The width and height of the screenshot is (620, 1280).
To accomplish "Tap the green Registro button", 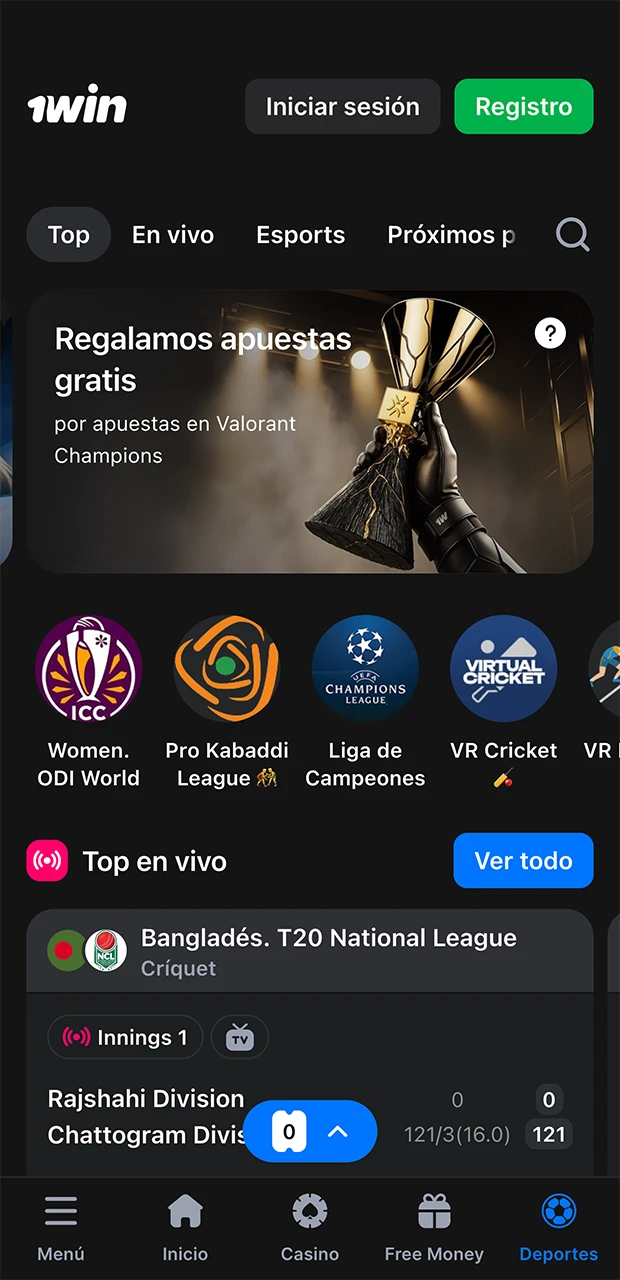I will (x=523, y=107).
